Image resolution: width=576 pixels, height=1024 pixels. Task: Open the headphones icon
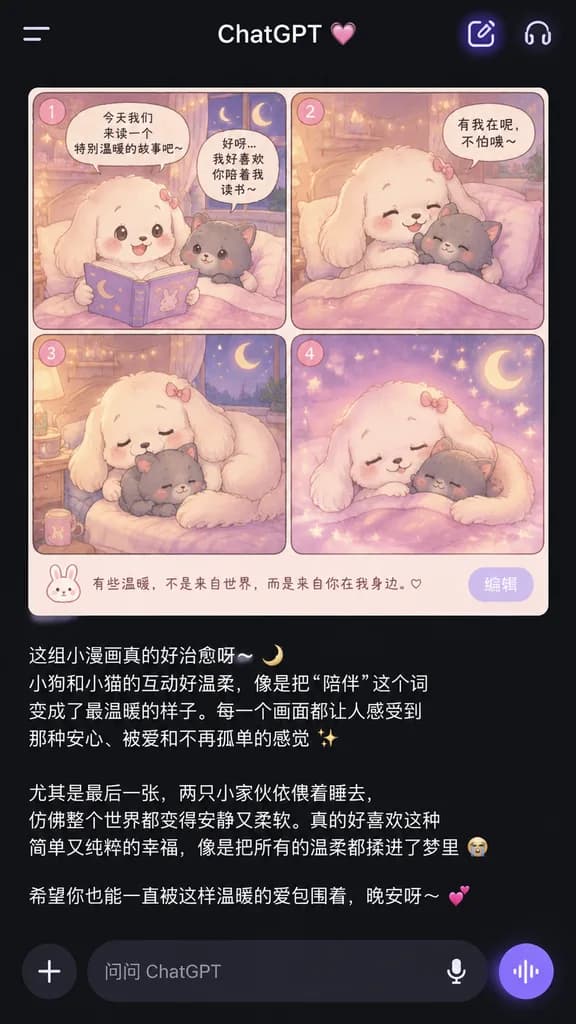pos(537,33)
